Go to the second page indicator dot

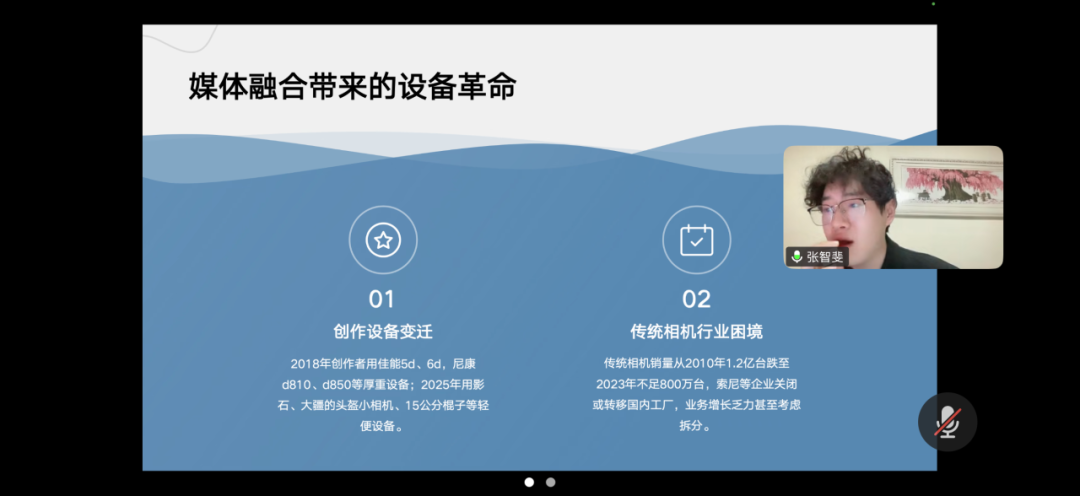click(551, 482)
